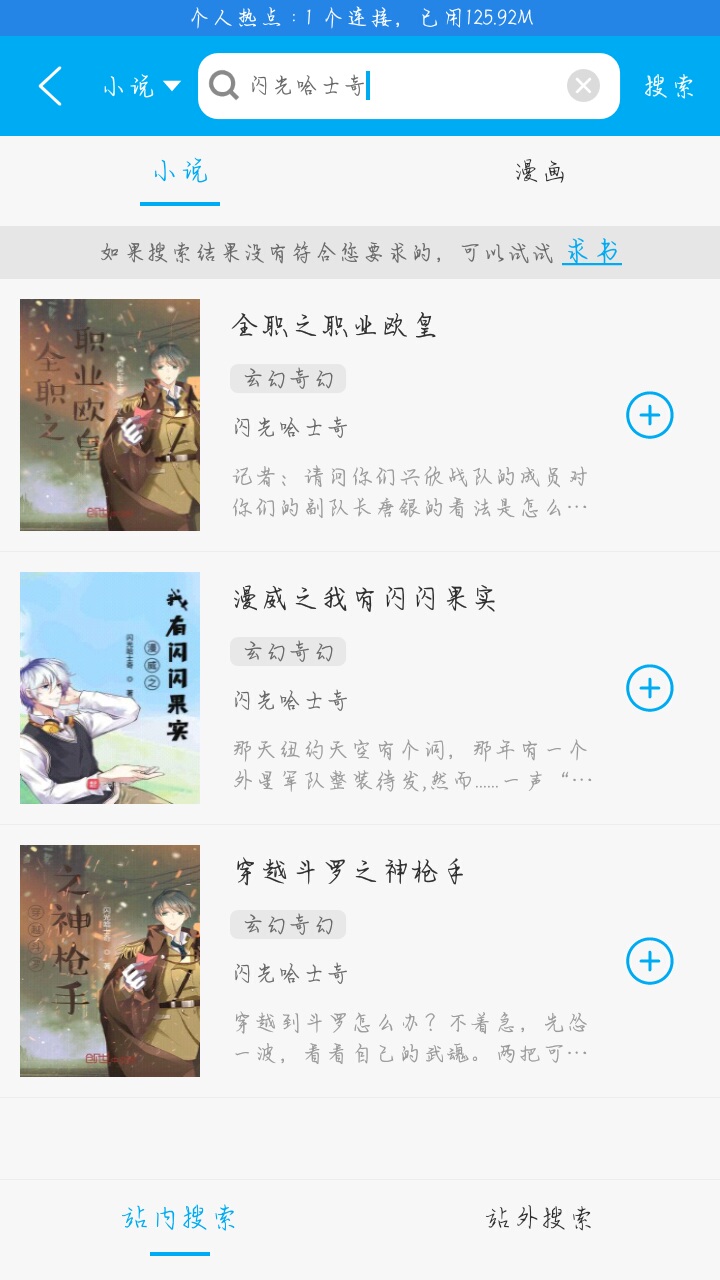Open the 求书 link
Image resolution: width=720 pixels, height=1280 pixels.
pyautogui.click(x=592, y=251)
